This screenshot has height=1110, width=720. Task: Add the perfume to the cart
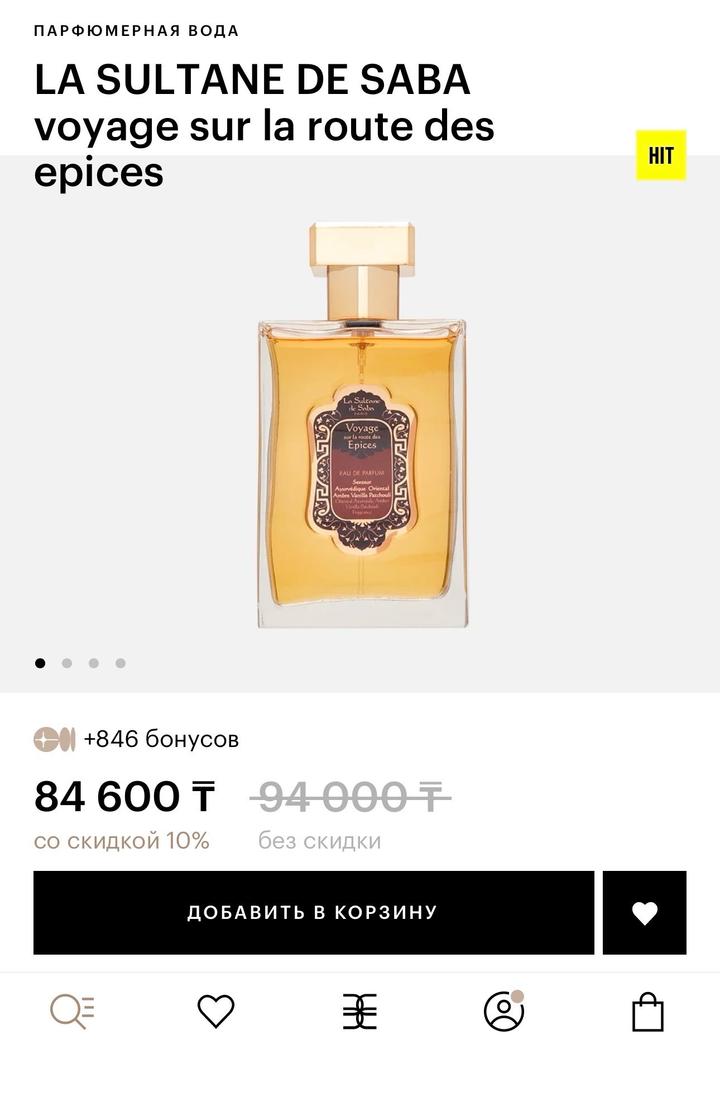[x=313, y=912]
